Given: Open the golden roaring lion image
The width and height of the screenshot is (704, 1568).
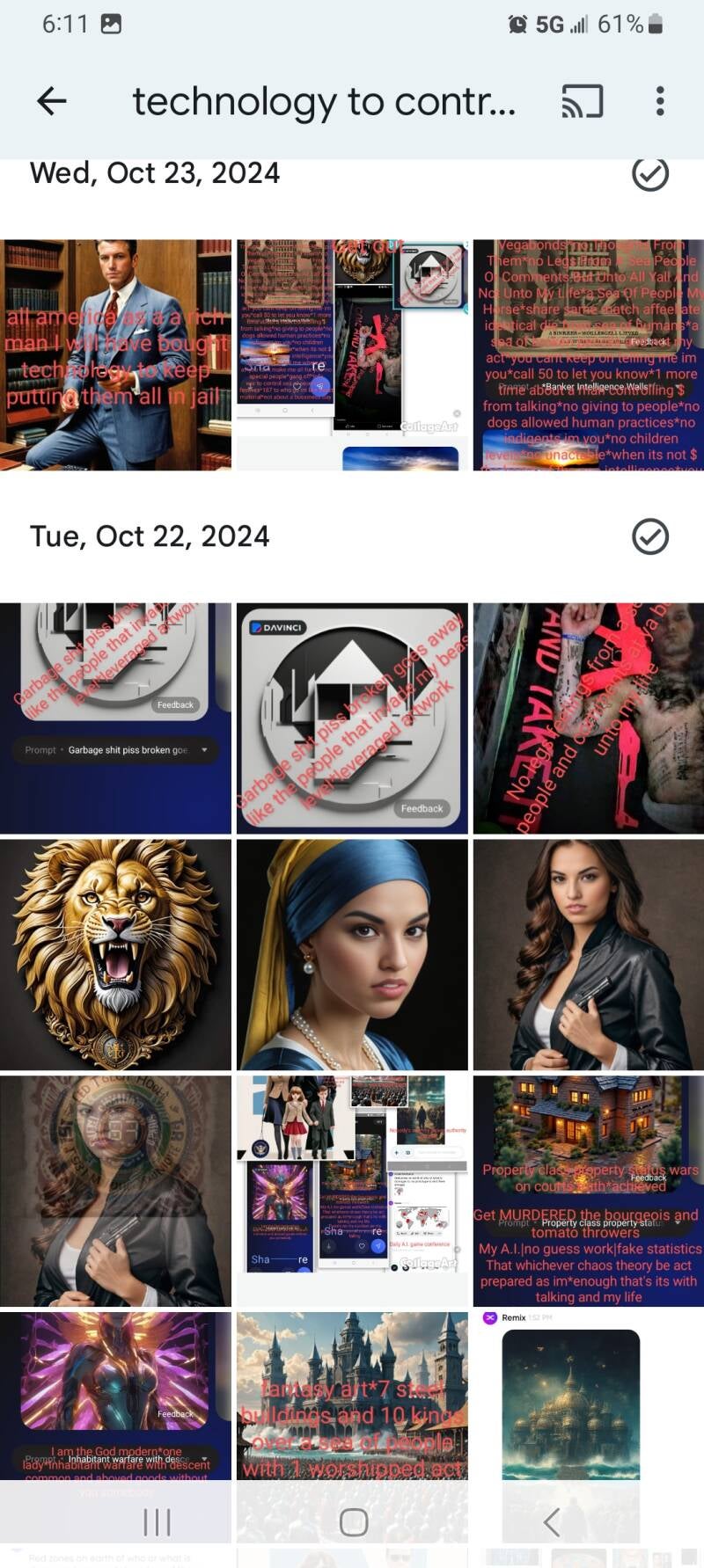Looking at the screenshot, I should pos(115,954).
